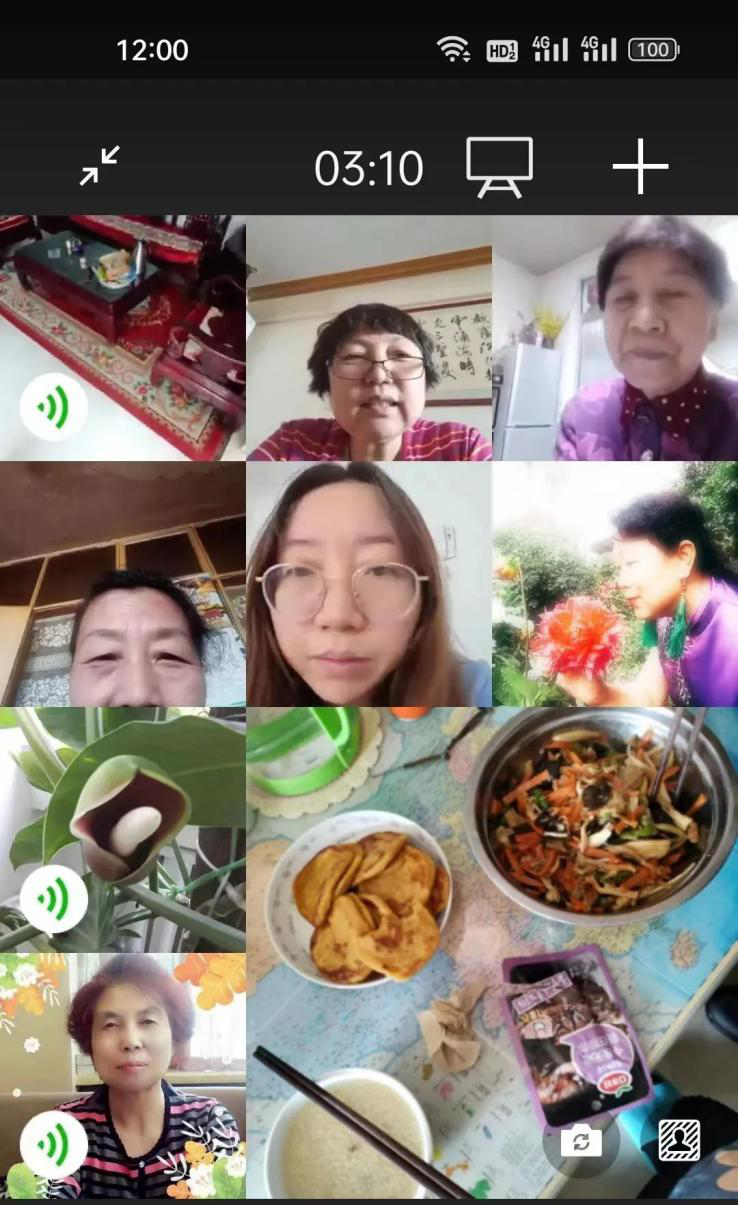Open the center tile with round glasses
The width and height of the screenshot is (738, 1205).
point(369,584)
